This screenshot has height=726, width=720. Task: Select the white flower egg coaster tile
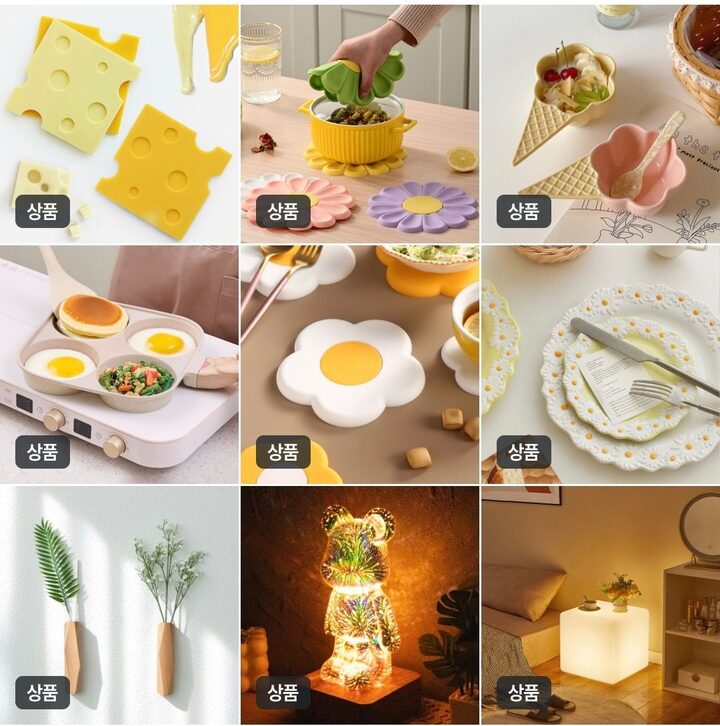[x=359, y=364]
